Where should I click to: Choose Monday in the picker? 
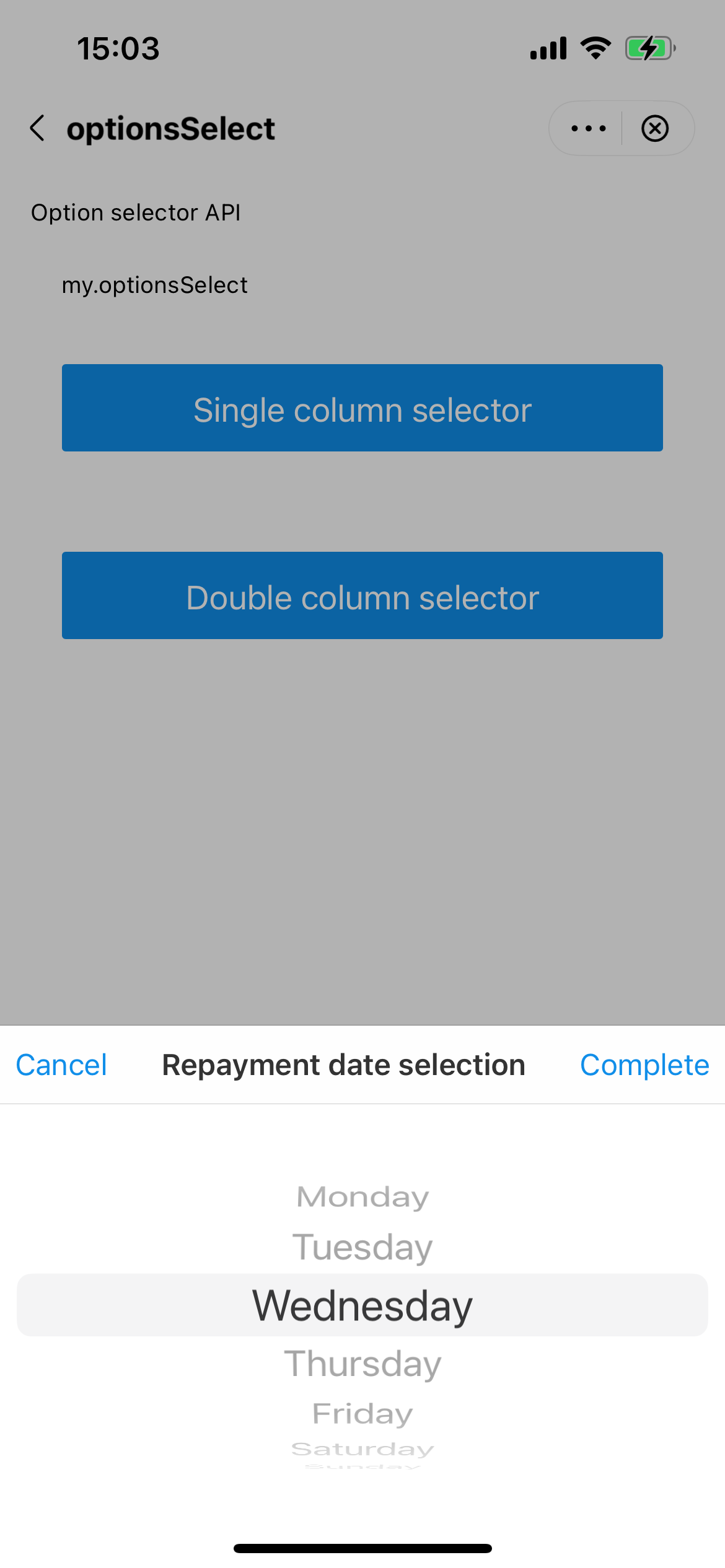pos(362,1197)
